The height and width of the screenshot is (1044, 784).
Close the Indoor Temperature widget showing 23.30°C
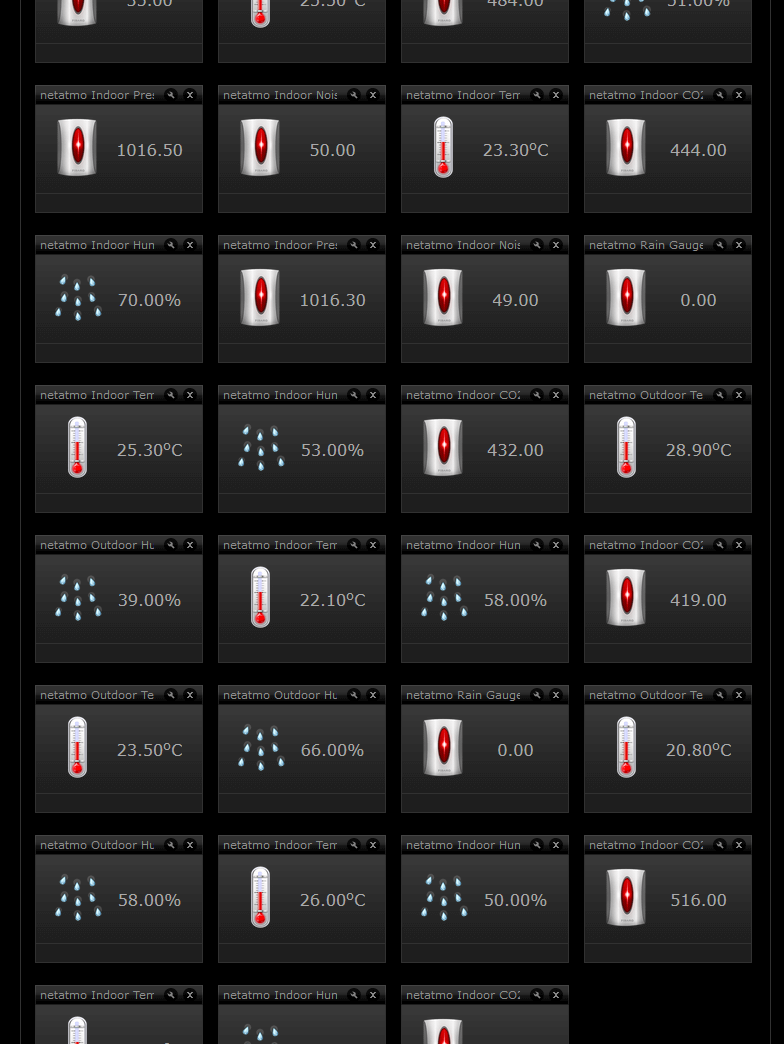click(556, 95)
